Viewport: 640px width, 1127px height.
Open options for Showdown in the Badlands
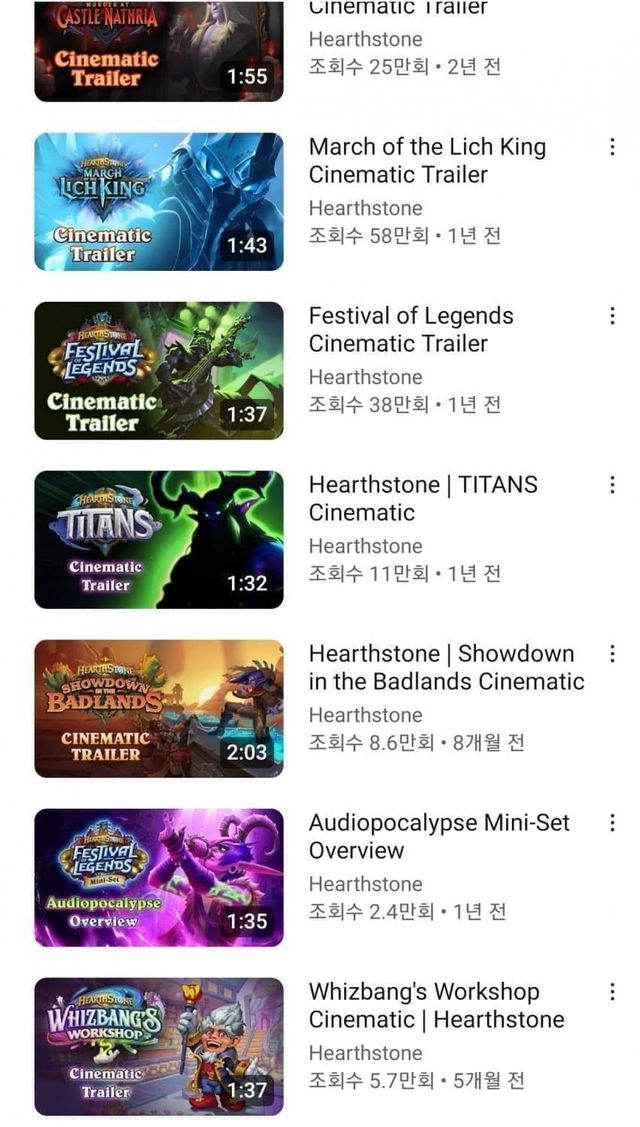point(612,654)
